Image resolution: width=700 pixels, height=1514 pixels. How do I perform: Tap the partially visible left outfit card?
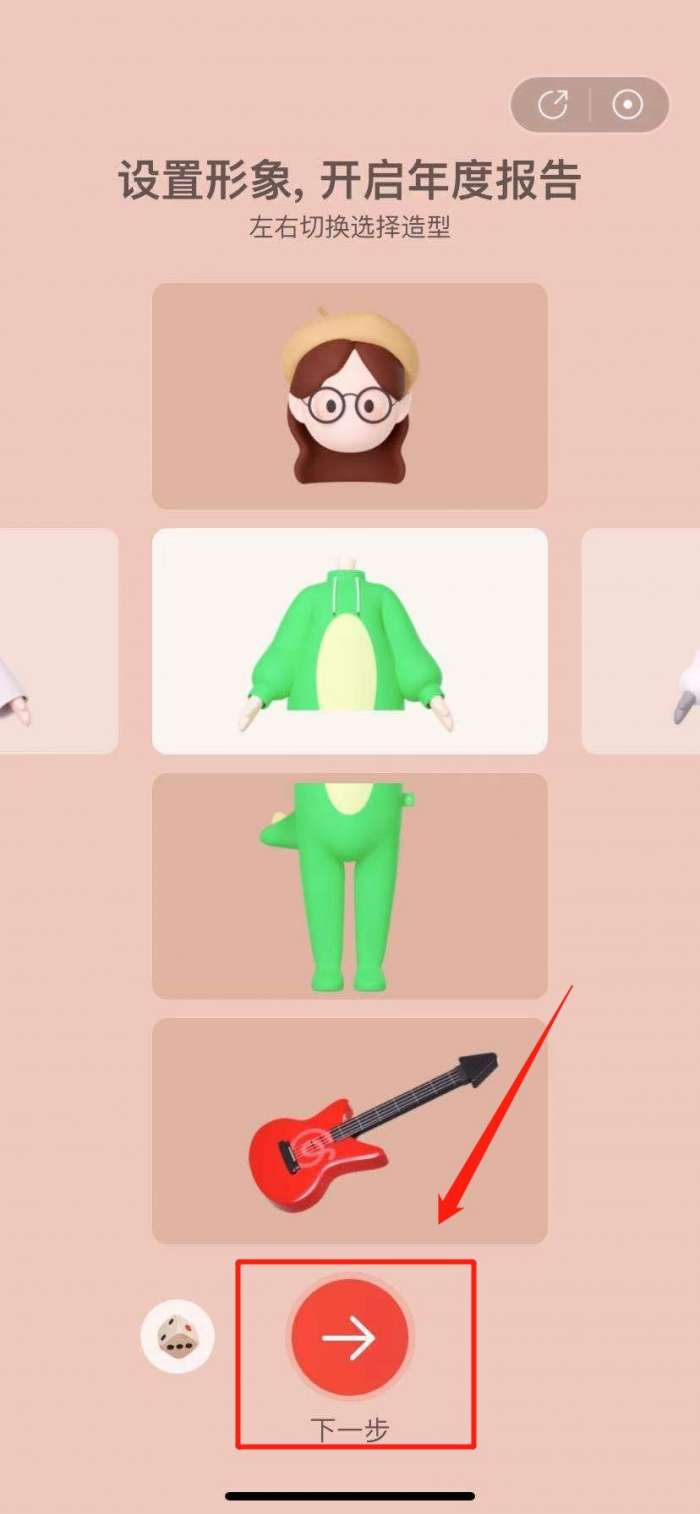[58, 641]
